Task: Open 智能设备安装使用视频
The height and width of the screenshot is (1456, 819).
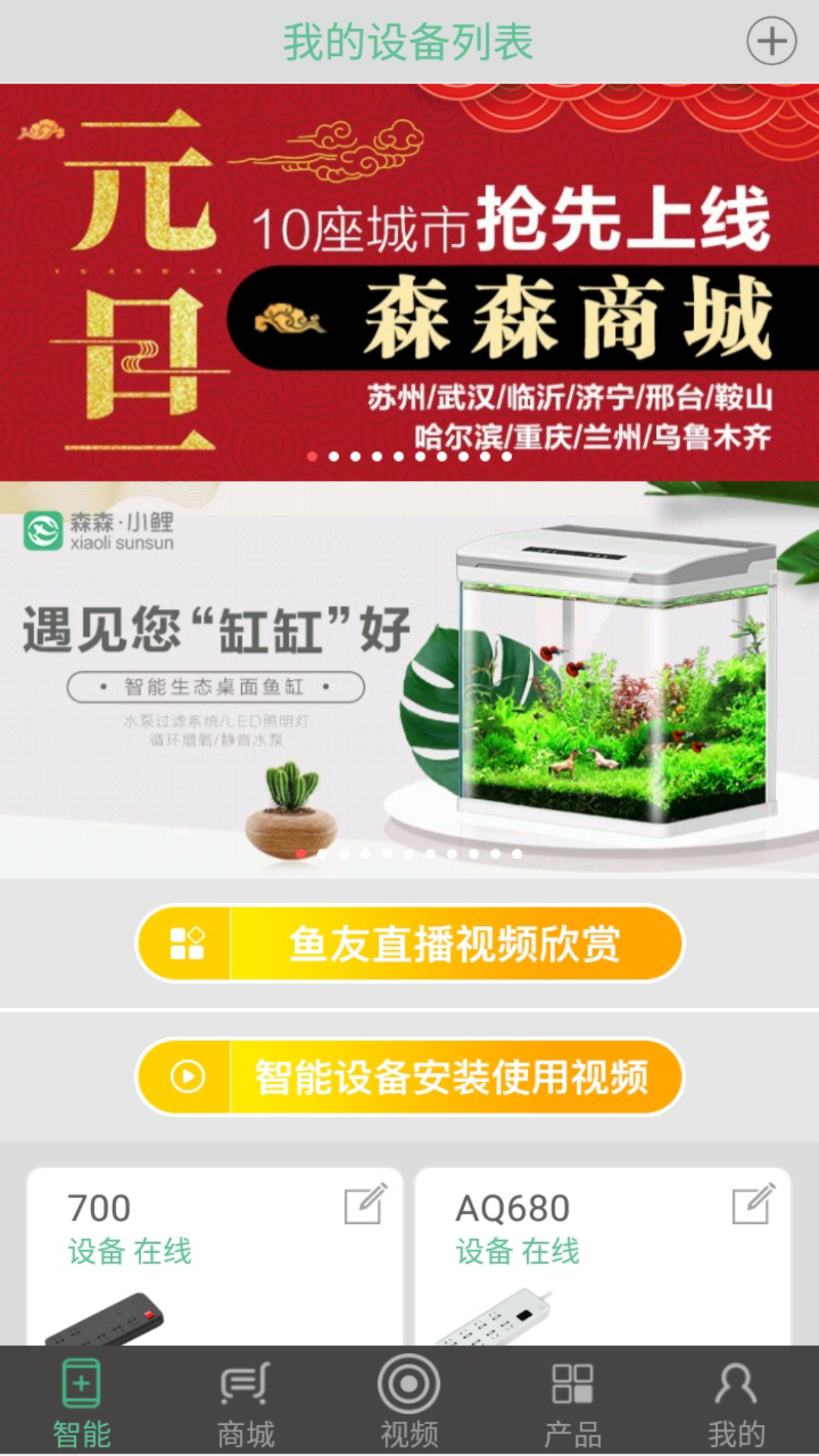Action: click(x=409, y=1077)
